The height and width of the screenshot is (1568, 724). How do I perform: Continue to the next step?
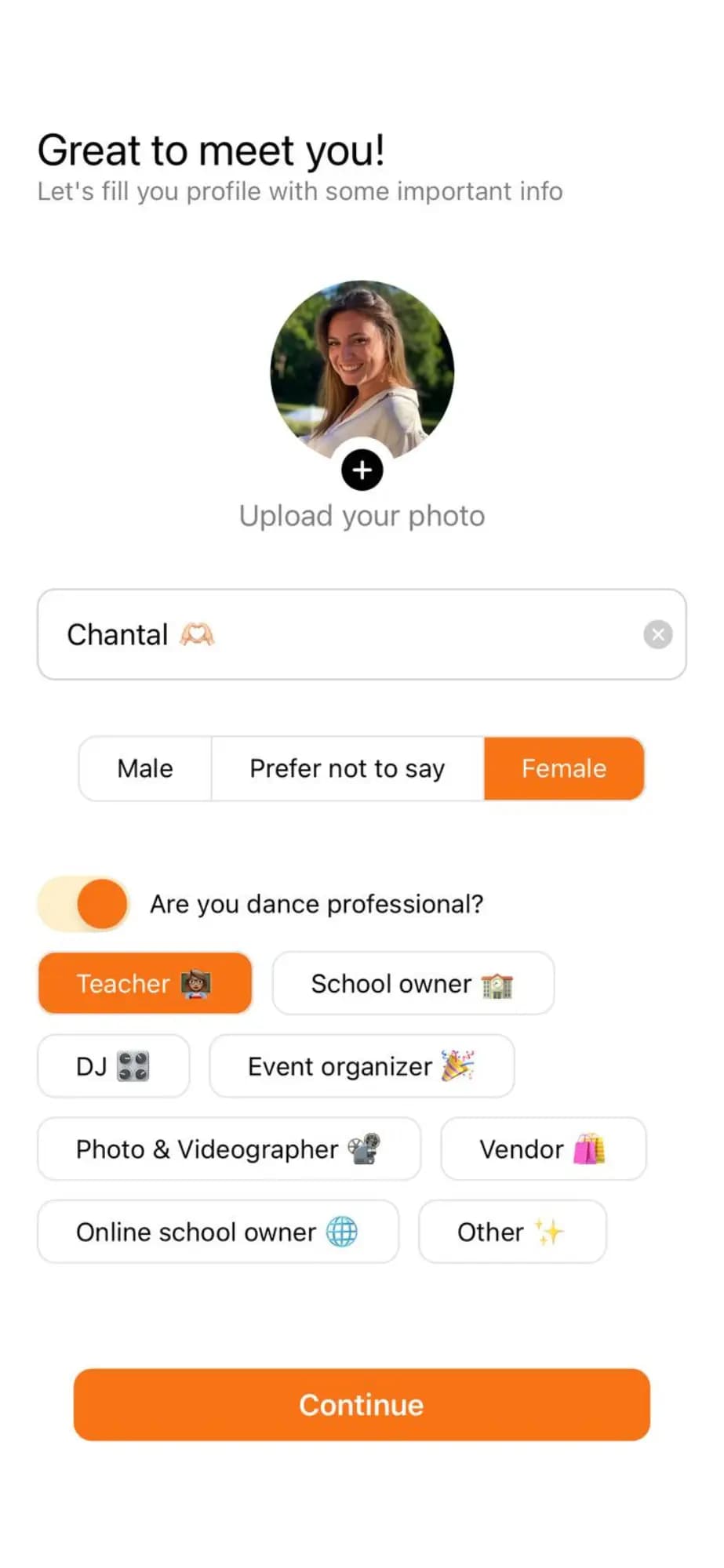(x=362, y=1405)
